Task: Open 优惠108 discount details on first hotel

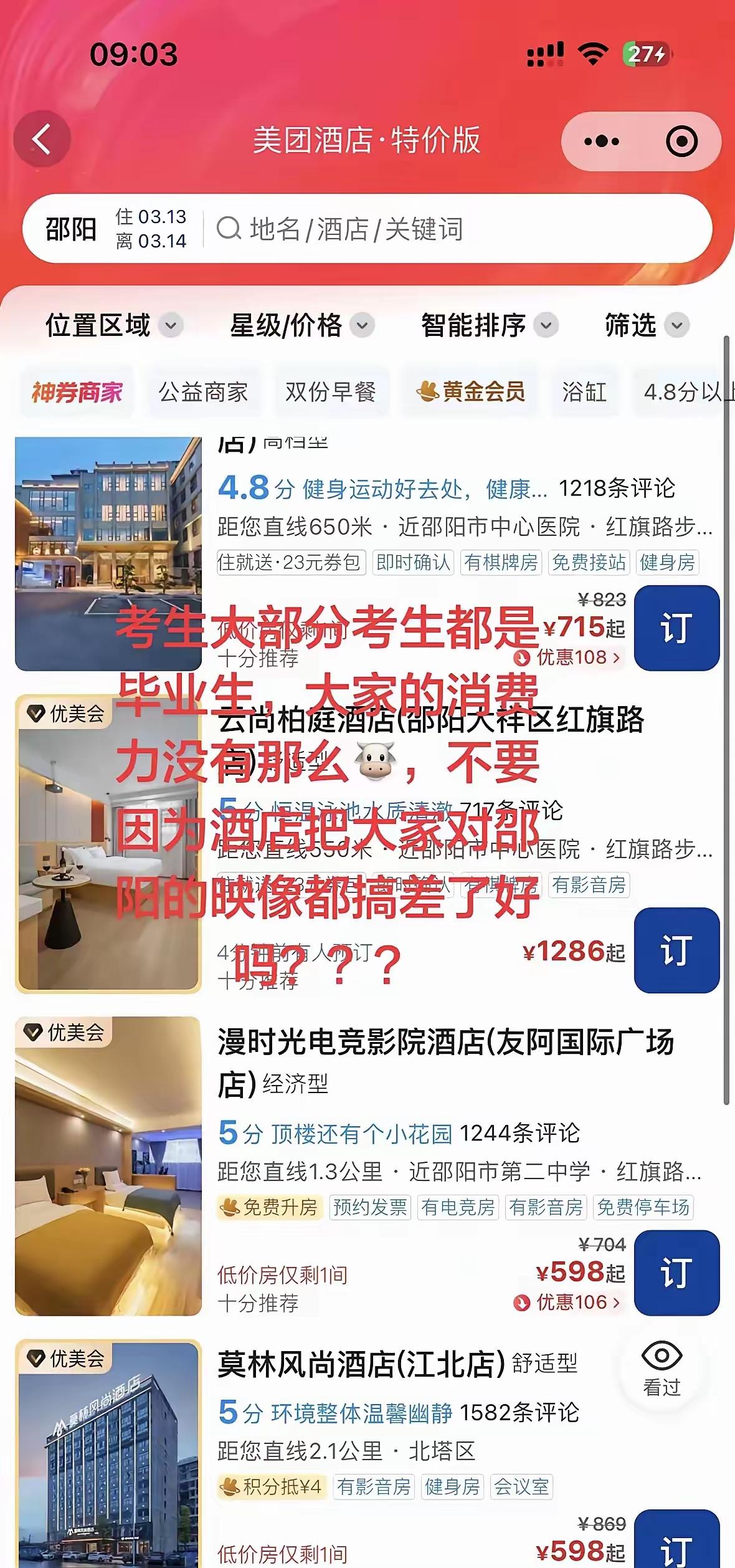Action: click(x=572, y=657)
